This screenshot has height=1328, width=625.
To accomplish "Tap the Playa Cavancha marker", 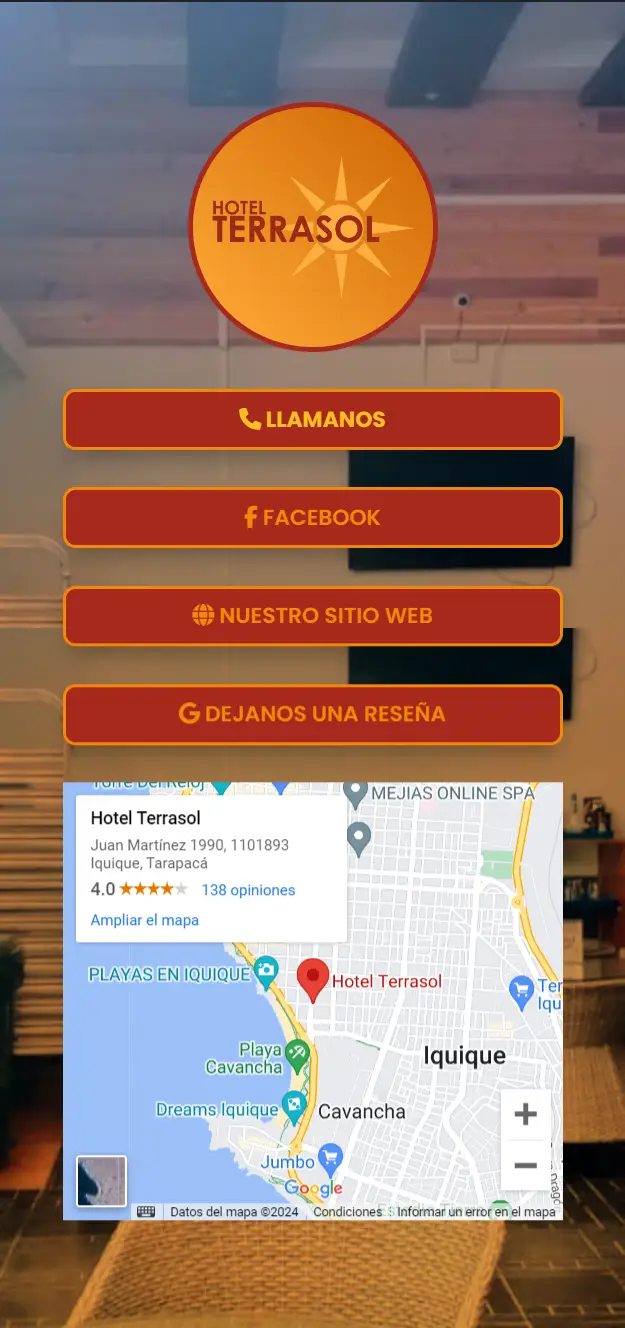I will click(297, 1054).
